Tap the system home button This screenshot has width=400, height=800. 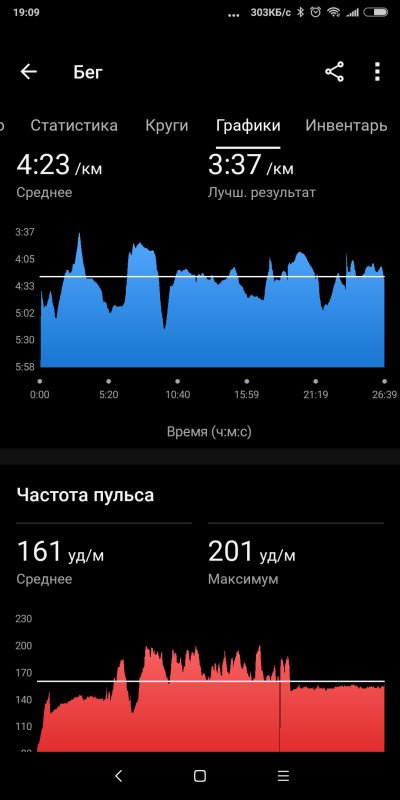200,776
